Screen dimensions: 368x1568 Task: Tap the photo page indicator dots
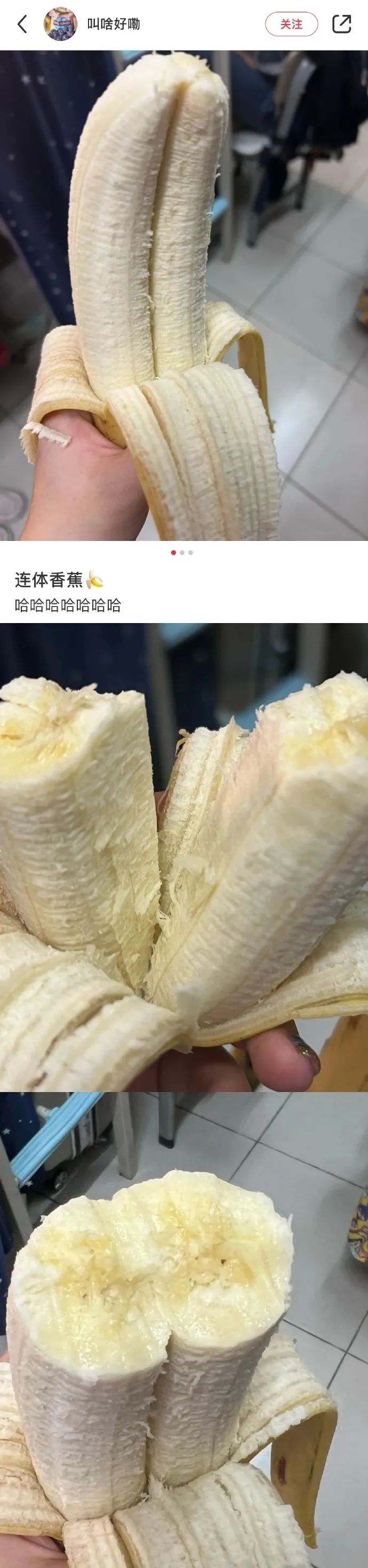182,553
